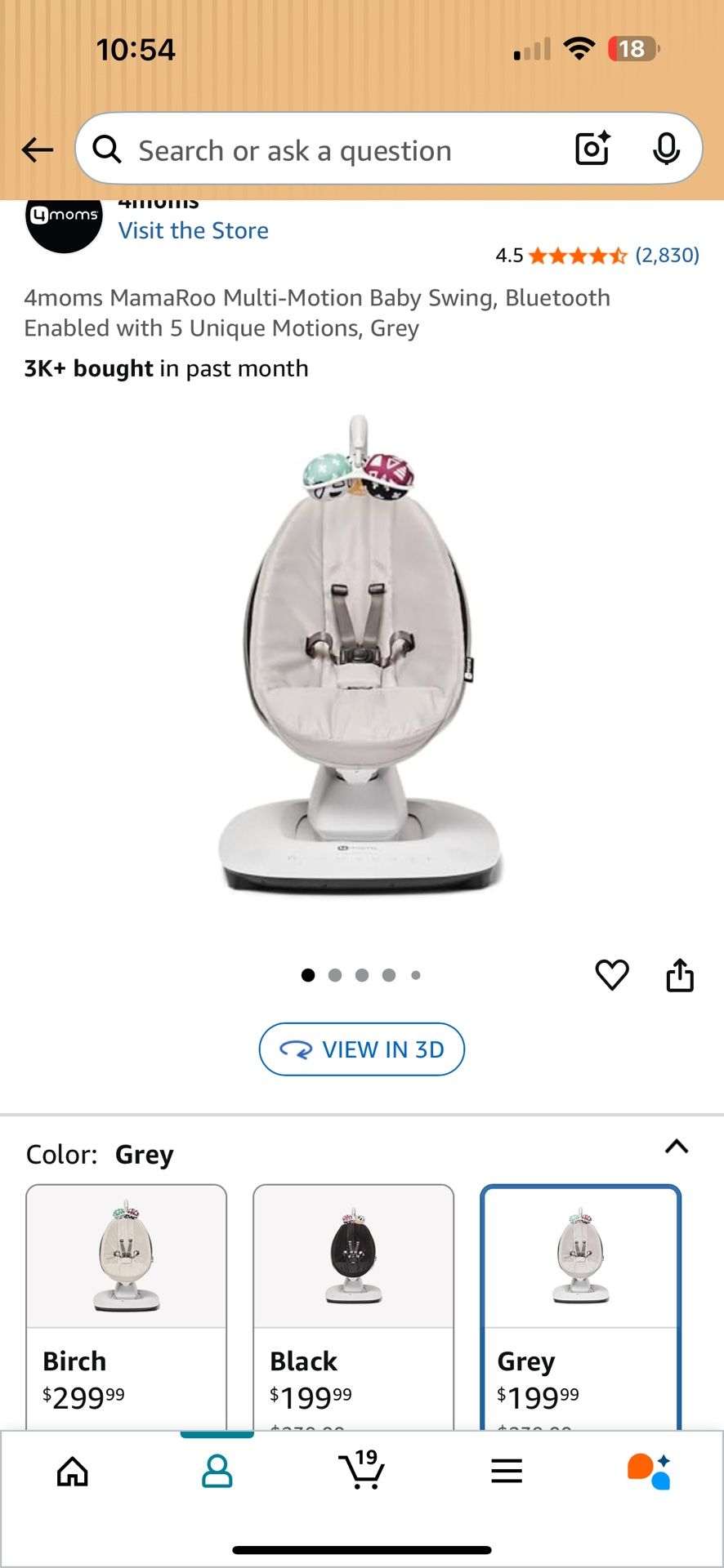Expand the second product image dot
Screen dimensions: 724x1568
pyautogui.click(x=335, y=973)
